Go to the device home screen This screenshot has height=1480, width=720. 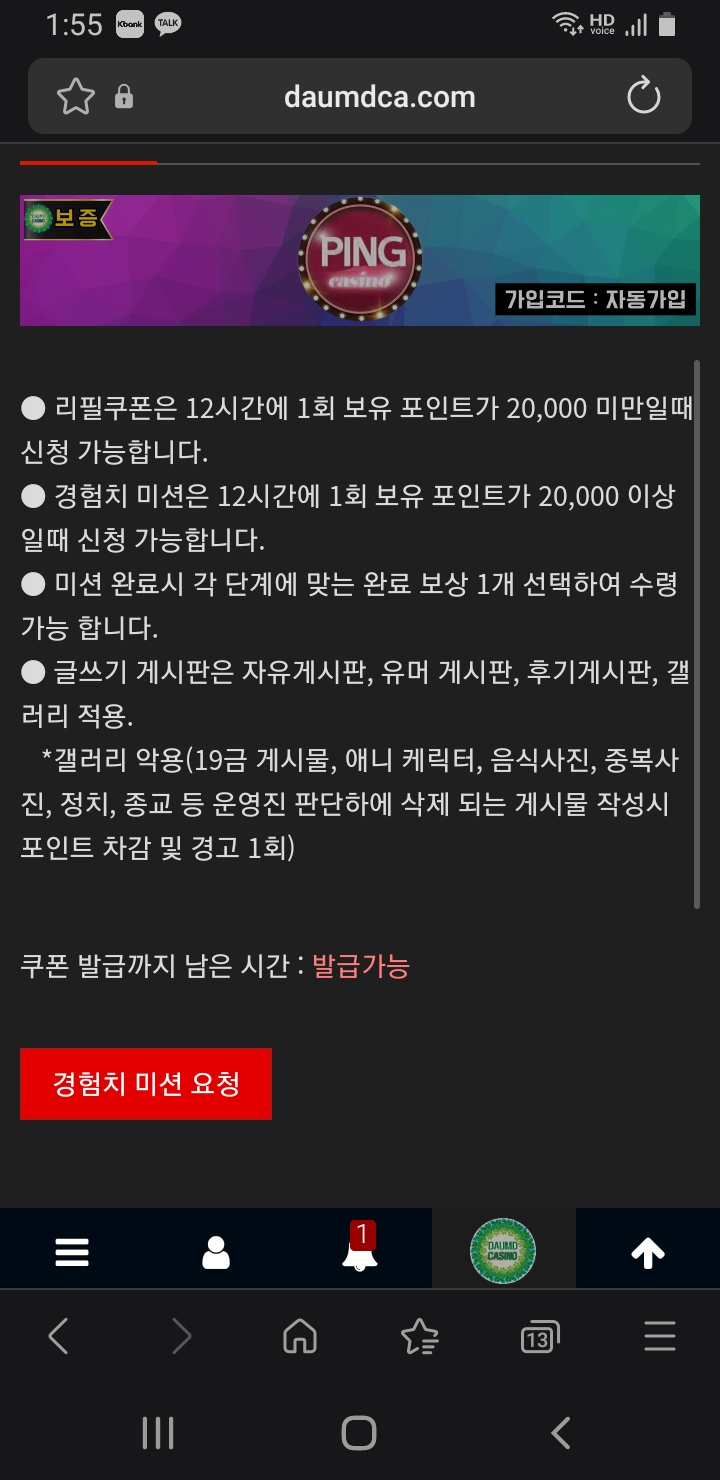pos(359,1433)
